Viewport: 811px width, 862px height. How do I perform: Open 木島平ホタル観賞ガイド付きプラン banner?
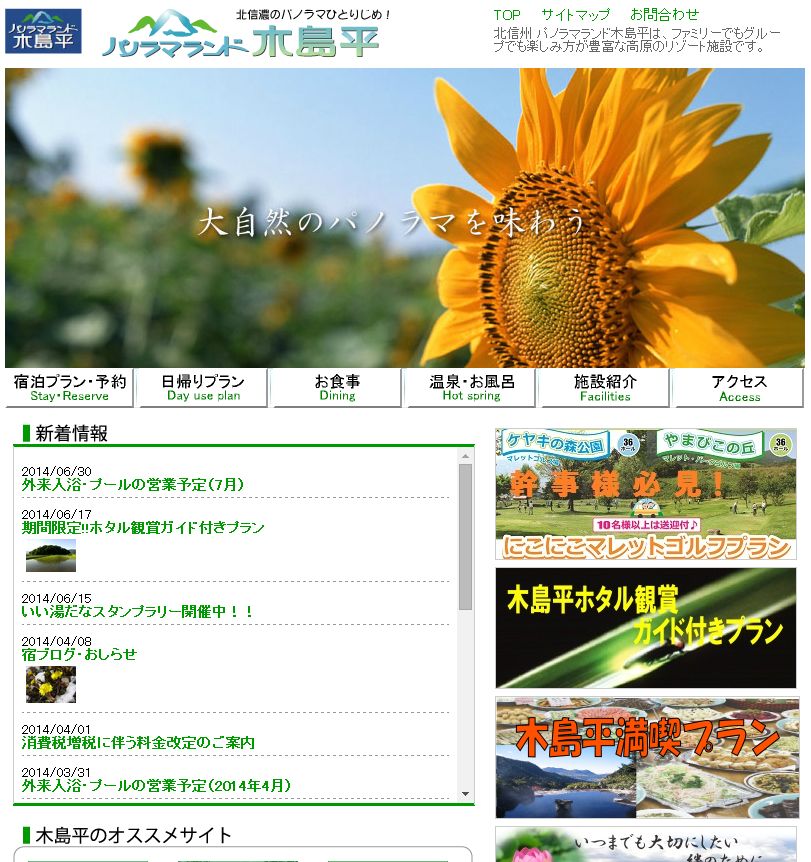(x=646, y=628)
